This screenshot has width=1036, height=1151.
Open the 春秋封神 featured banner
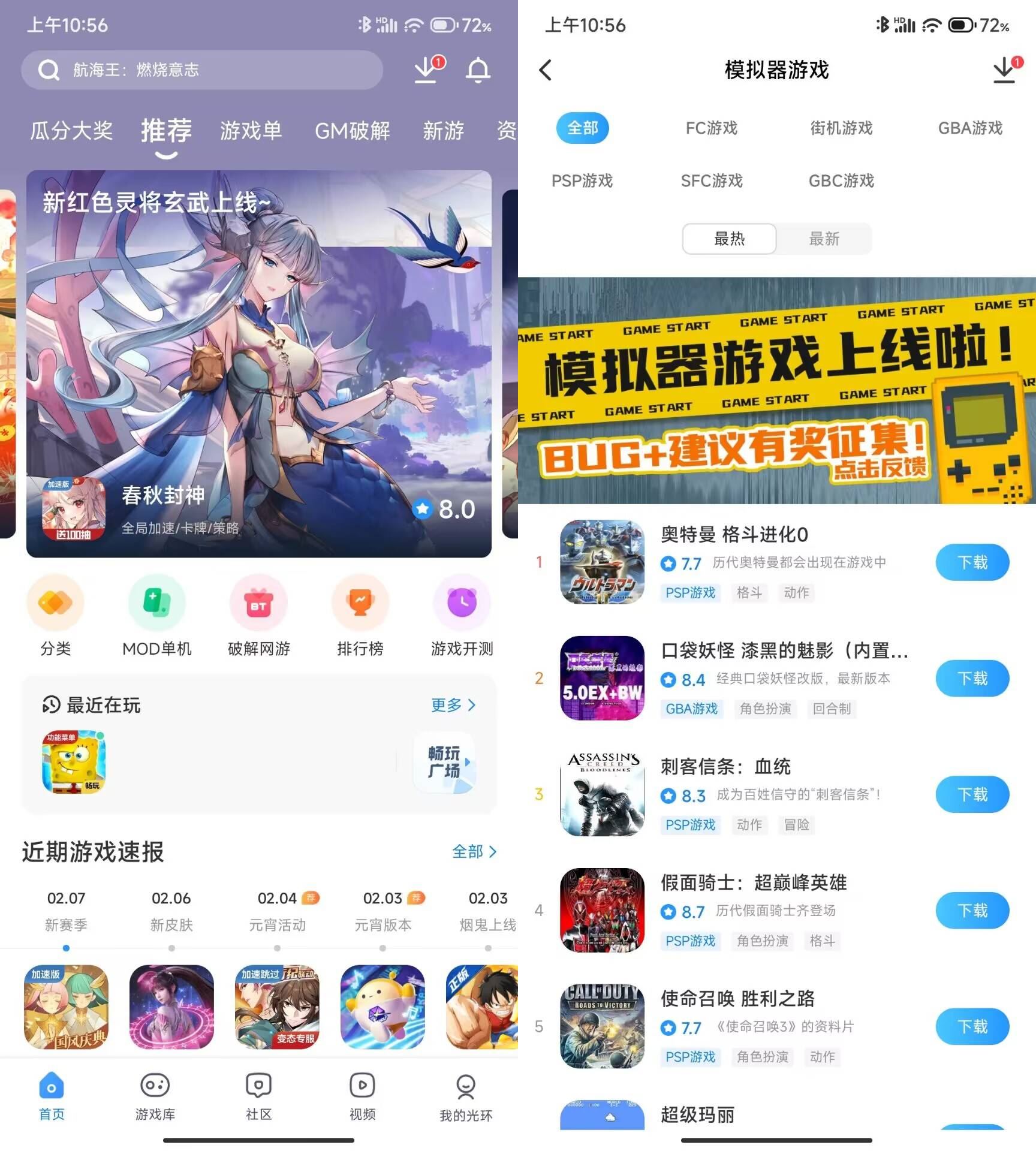[x=258, y=363]
